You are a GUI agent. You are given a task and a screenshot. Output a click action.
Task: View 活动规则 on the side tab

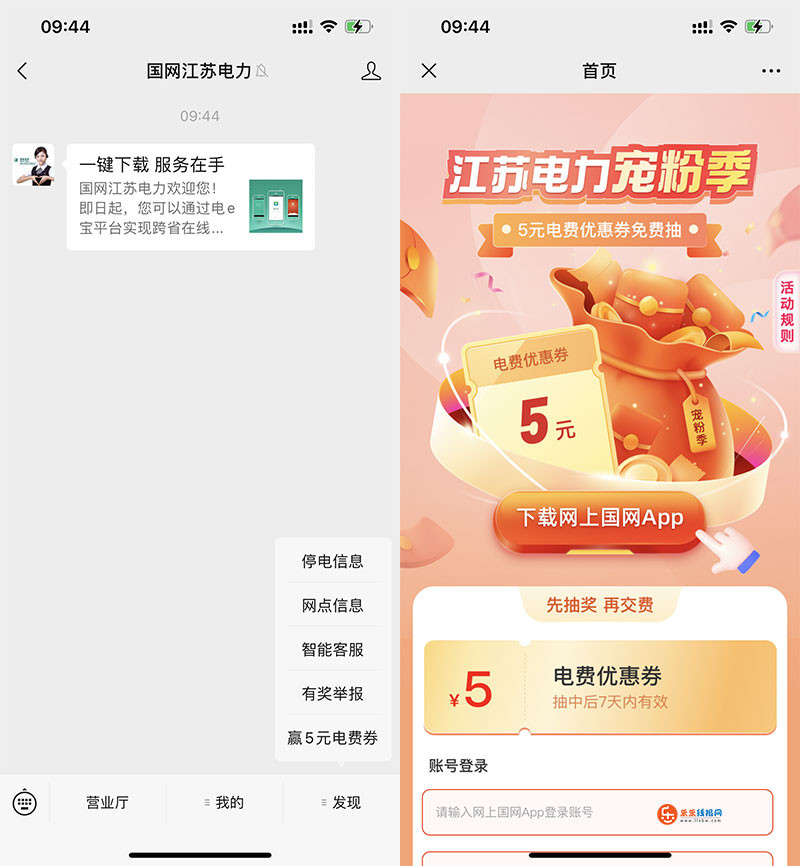coord(787,311)
